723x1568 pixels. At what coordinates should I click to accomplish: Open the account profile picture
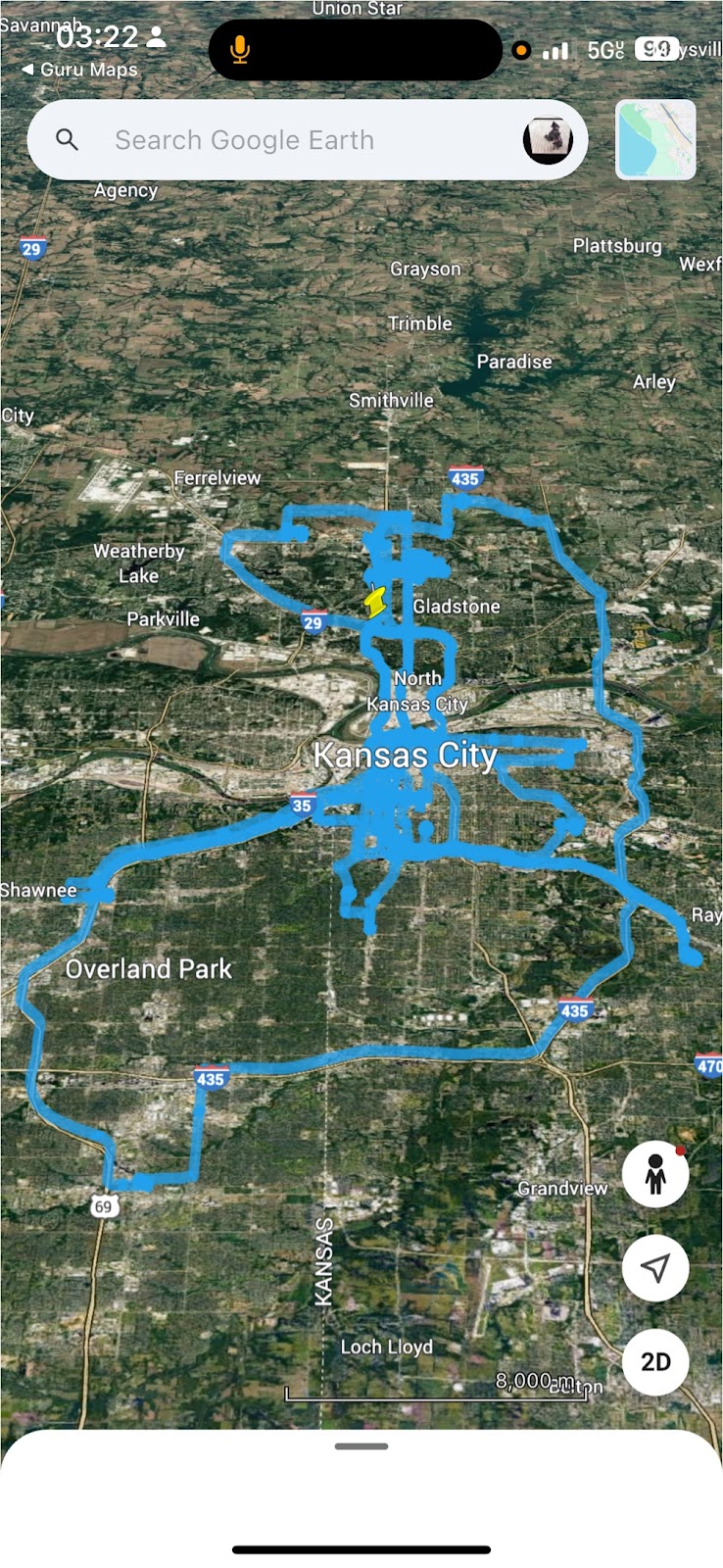click(x=548, y=140)
